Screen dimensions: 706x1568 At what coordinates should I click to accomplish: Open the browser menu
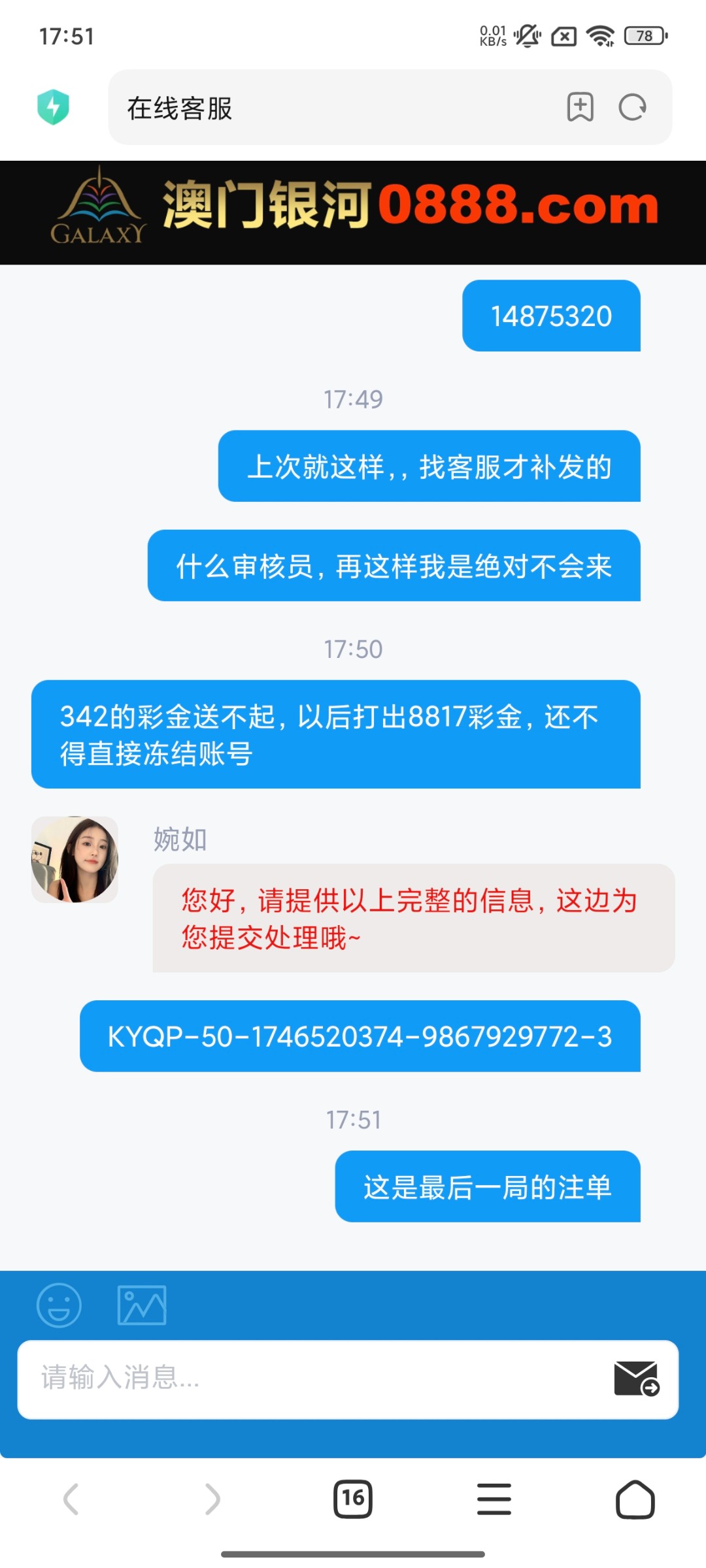[x=494, y=1499]
